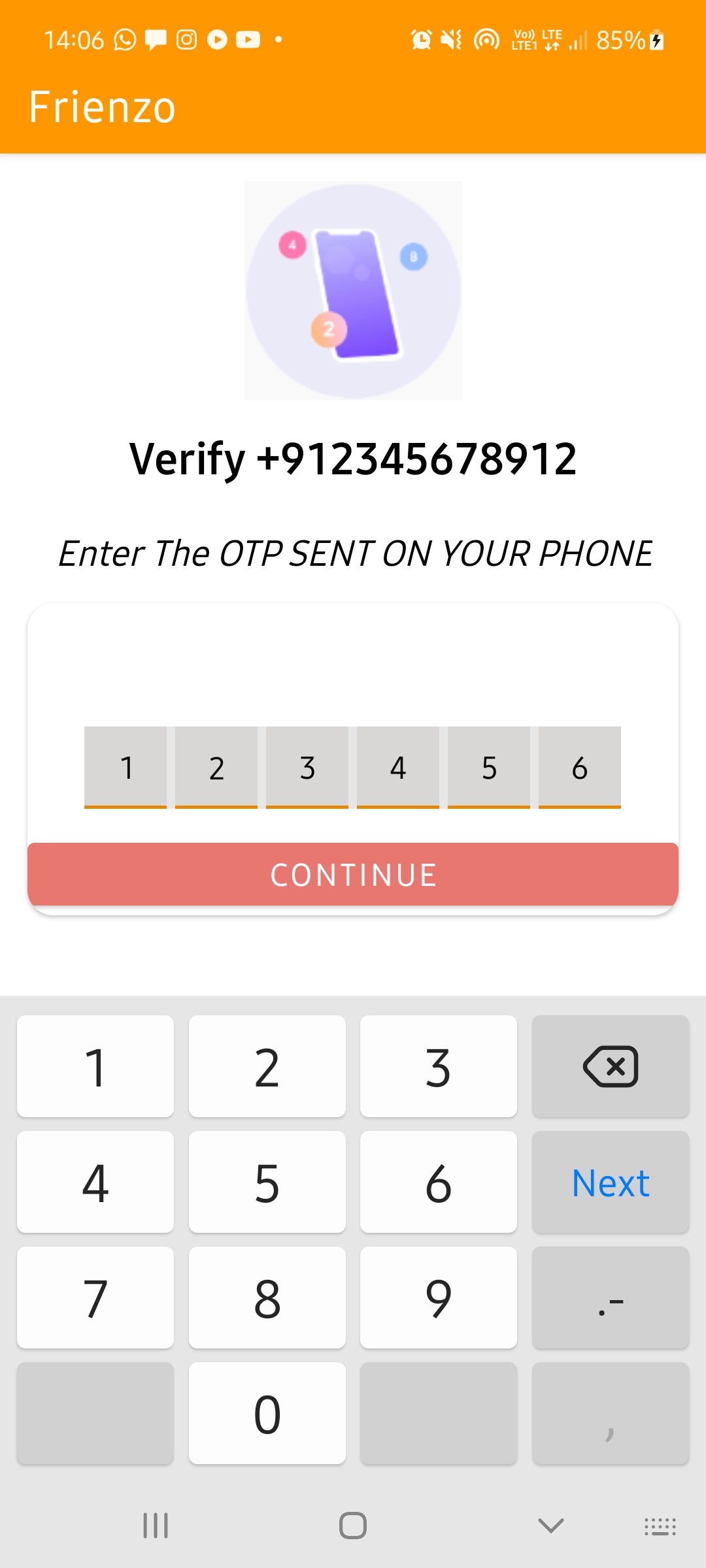Select the last OTP box containing 6
Screen dimensions: 706x1568
click(580, 768)
